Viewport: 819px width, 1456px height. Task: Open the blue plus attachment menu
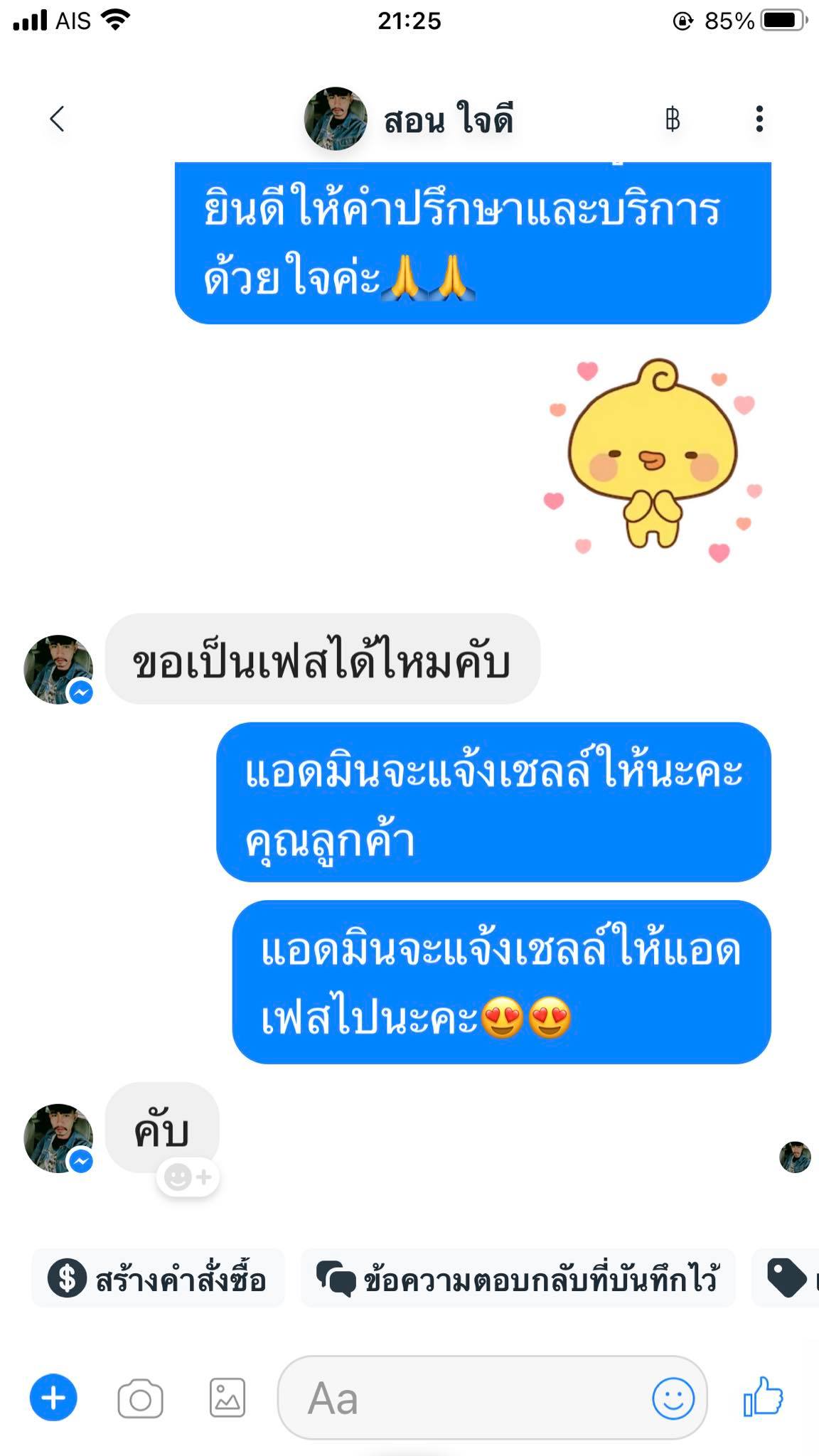tap(53, 1398)
